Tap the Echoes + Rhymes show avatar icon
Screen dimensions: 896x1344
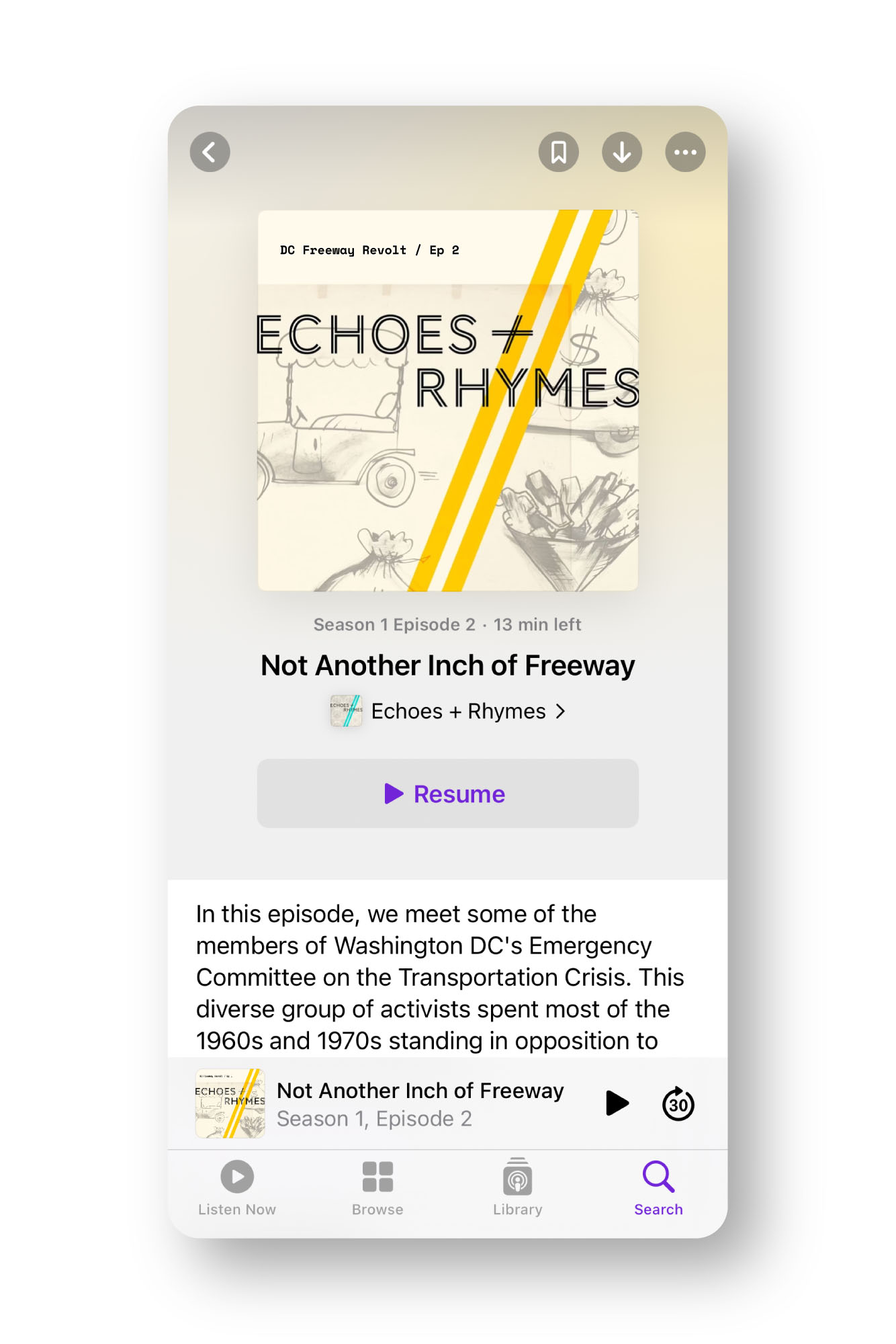click(x=347, y=710)
